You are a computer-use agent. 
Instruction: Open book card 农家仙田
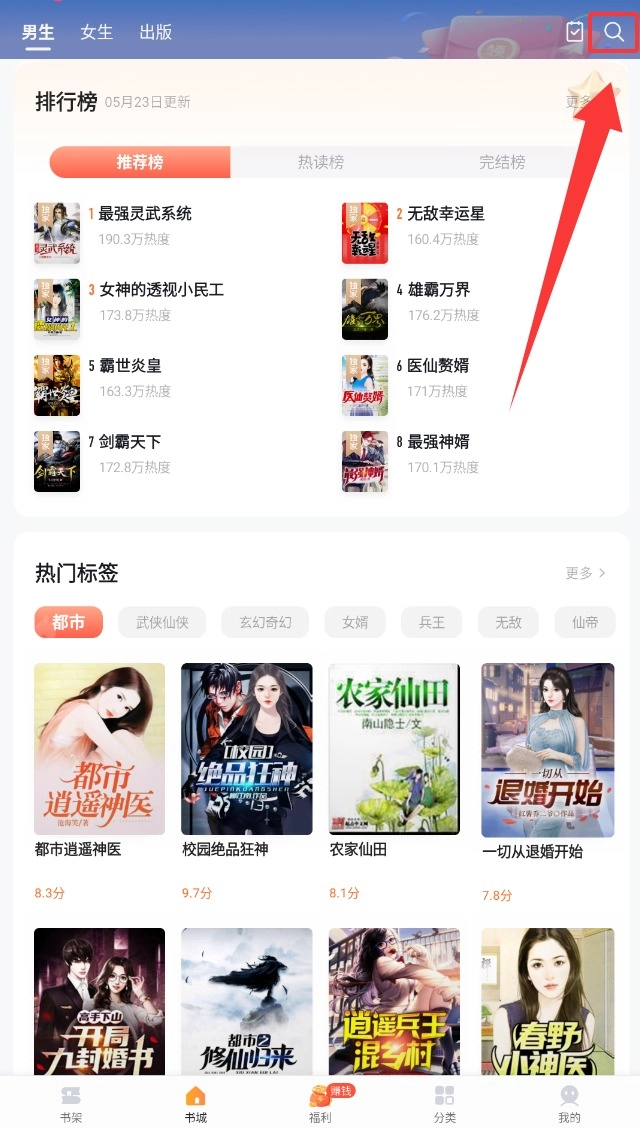tap(394, 760)
